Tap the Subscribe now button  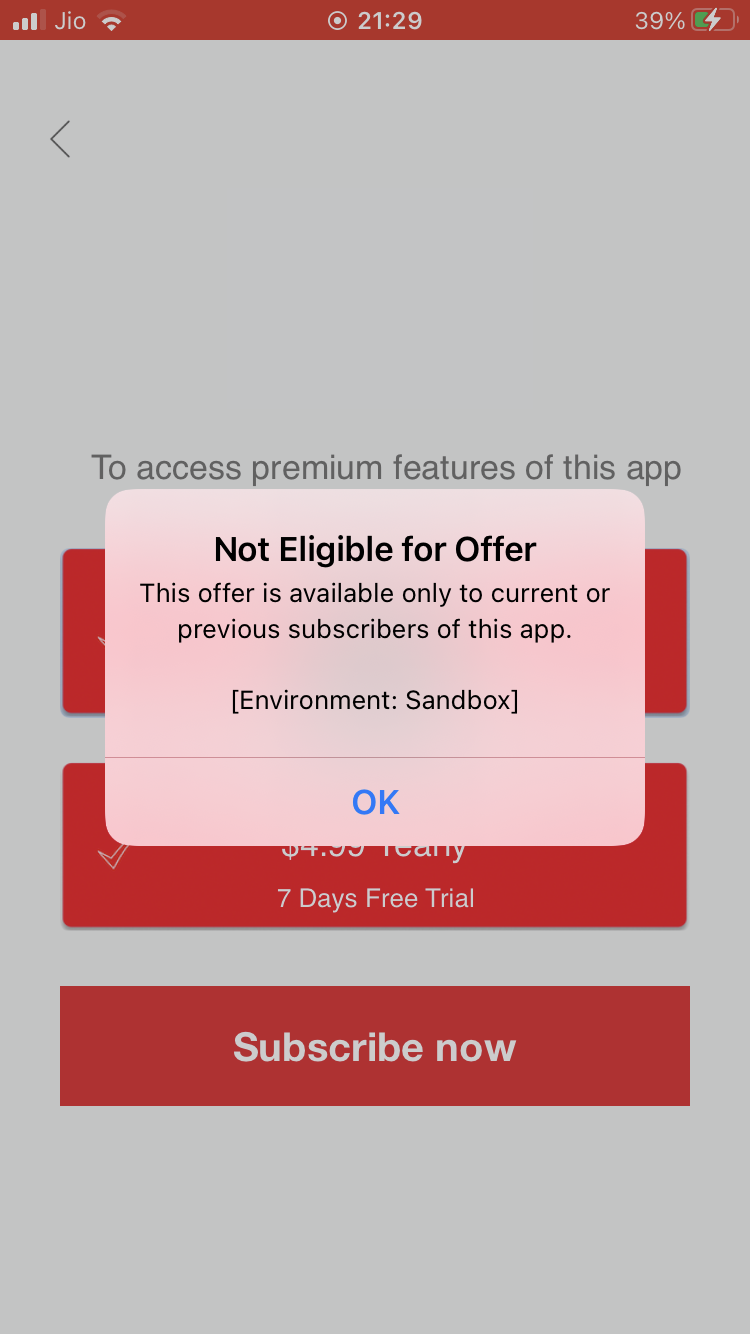pyautogui.click(x=375, y=1046)
